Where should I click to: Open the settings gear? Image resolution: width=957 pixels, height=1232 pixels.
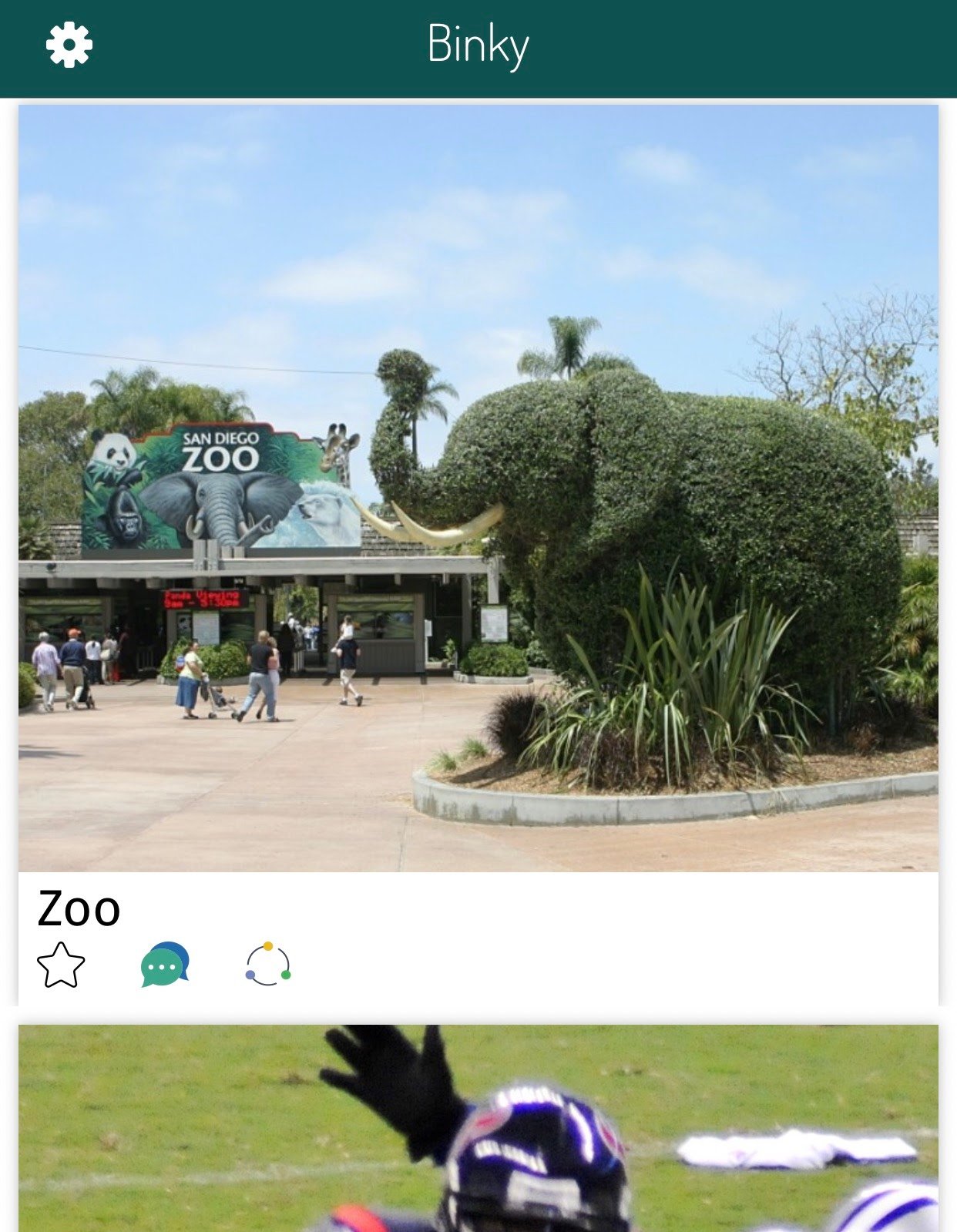69,45
